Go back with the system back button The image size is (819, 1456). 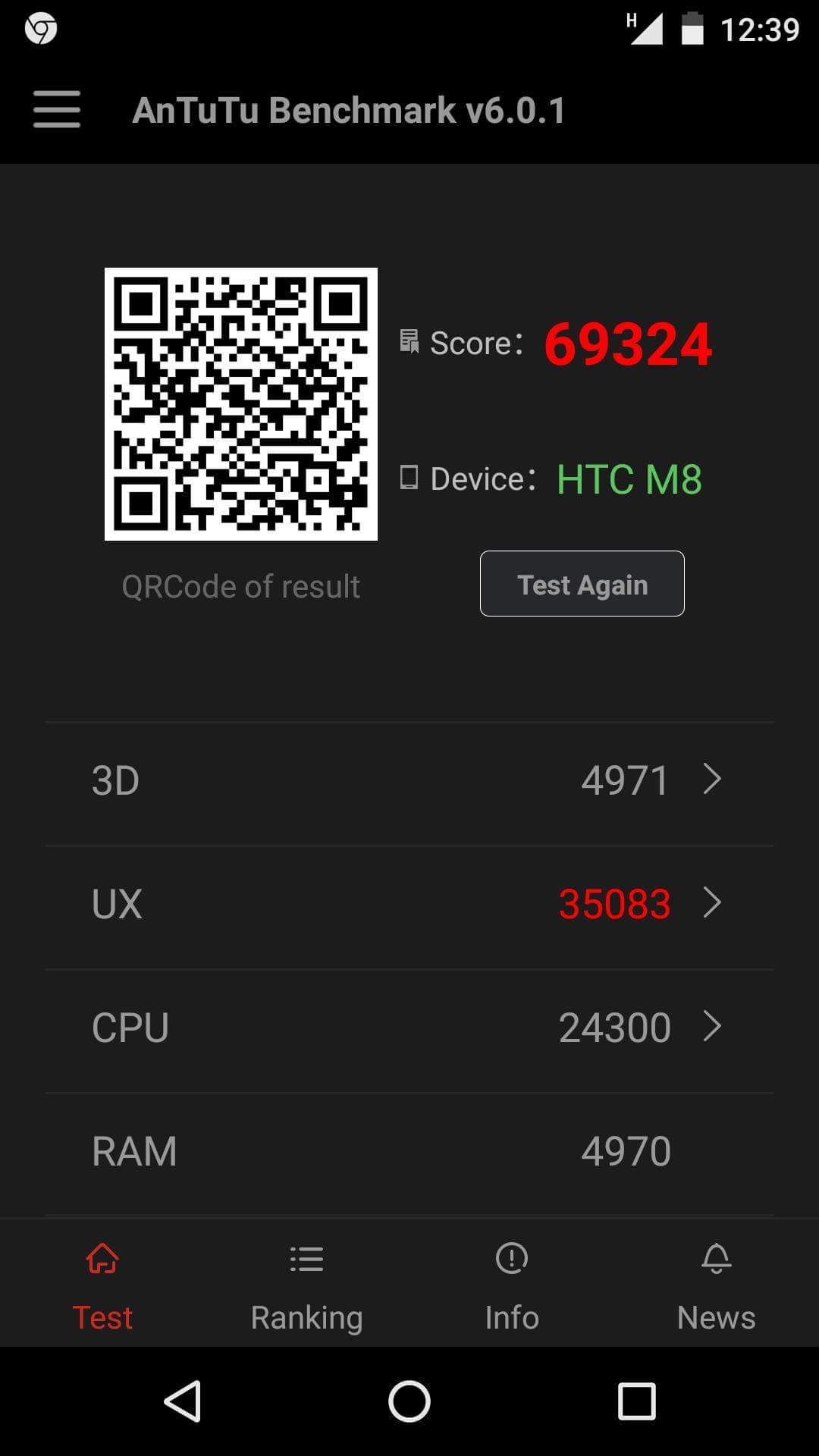[x=183, y=1401]
